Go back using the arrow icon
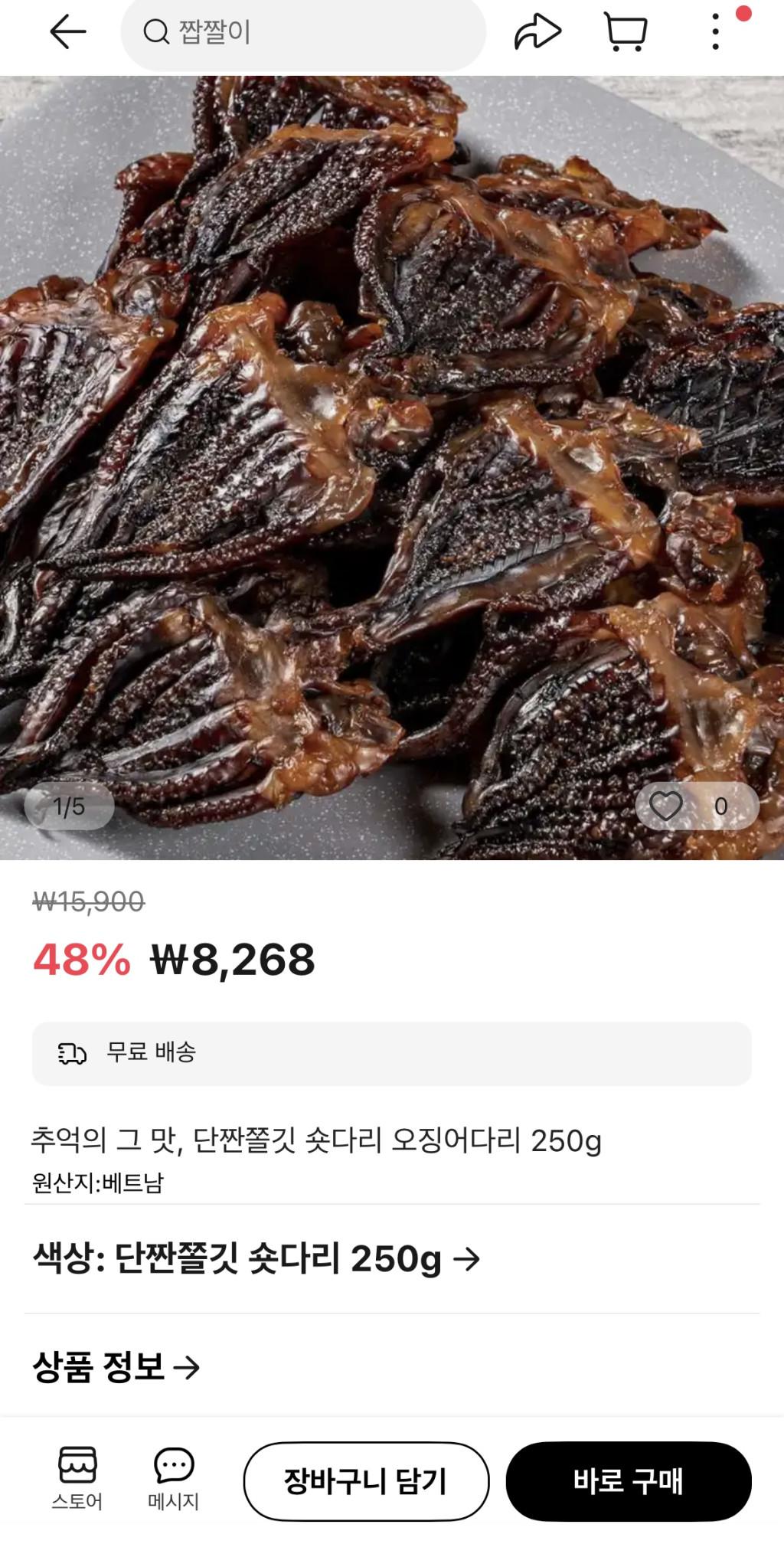Image resolution: width=784 pixels, height=1544 pixels. 68,33
